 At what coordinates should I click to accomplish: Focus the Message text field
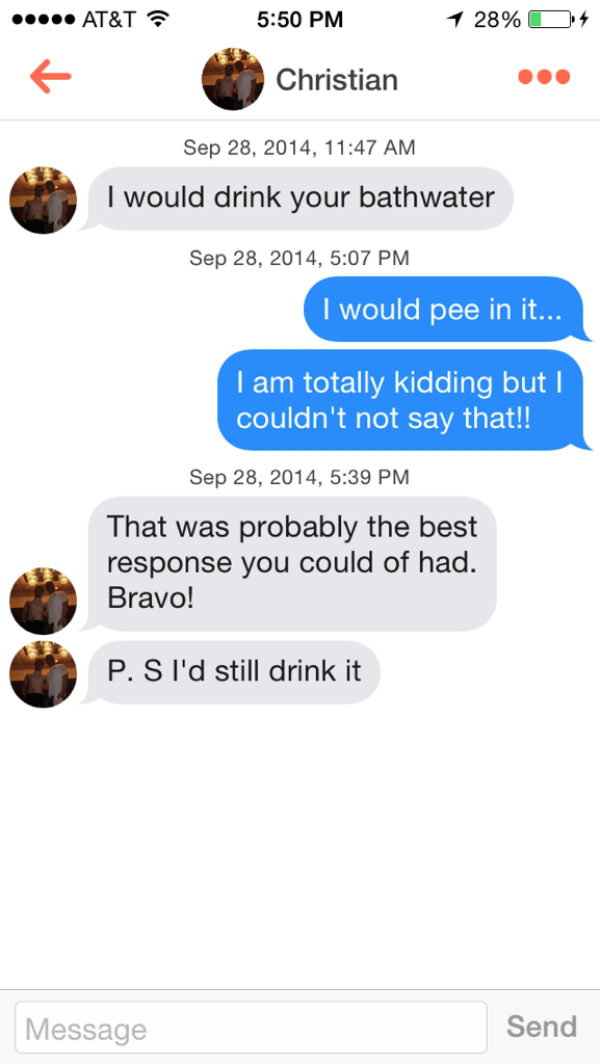tap(251, 1027)
